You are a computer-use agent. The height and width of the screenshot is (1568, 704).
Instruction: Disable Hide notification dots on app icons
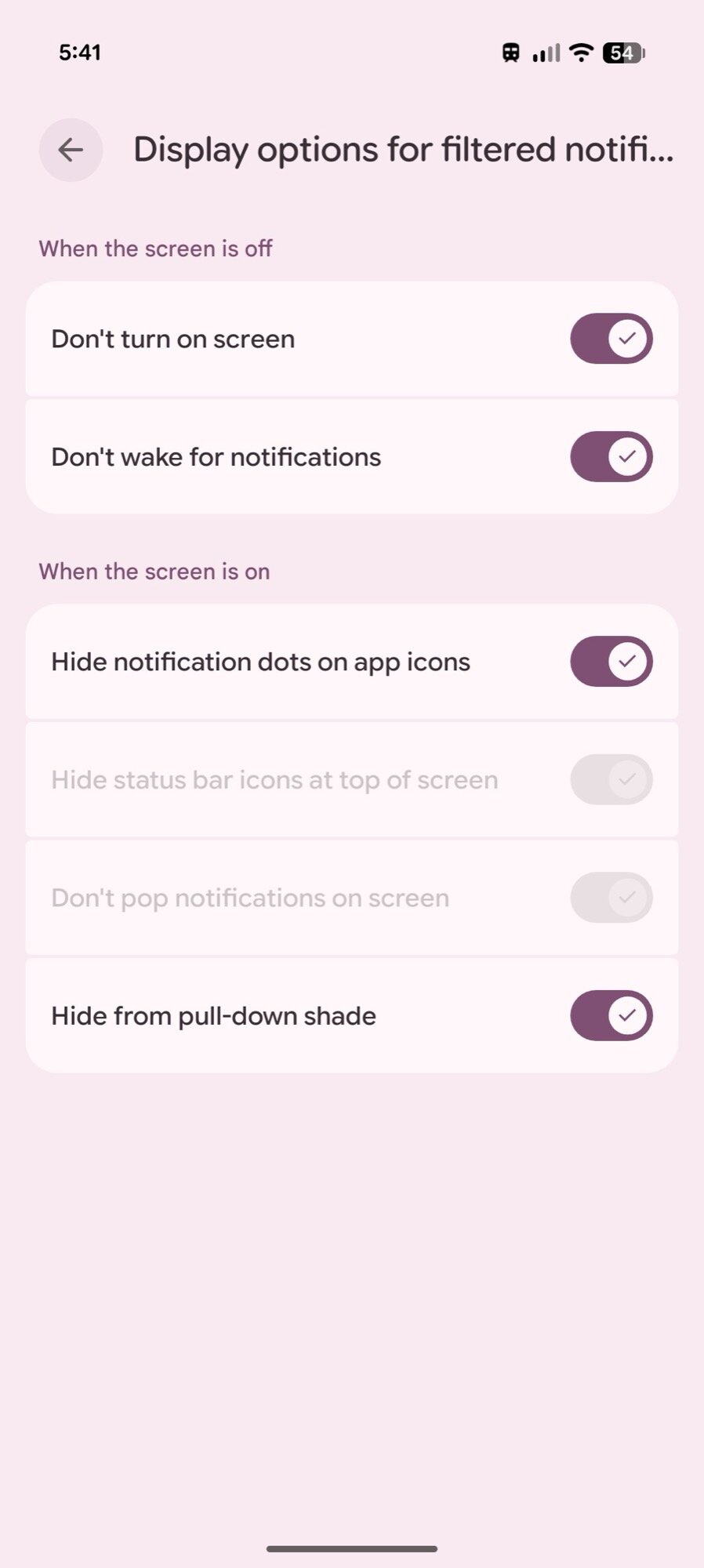tap(611, 661)
